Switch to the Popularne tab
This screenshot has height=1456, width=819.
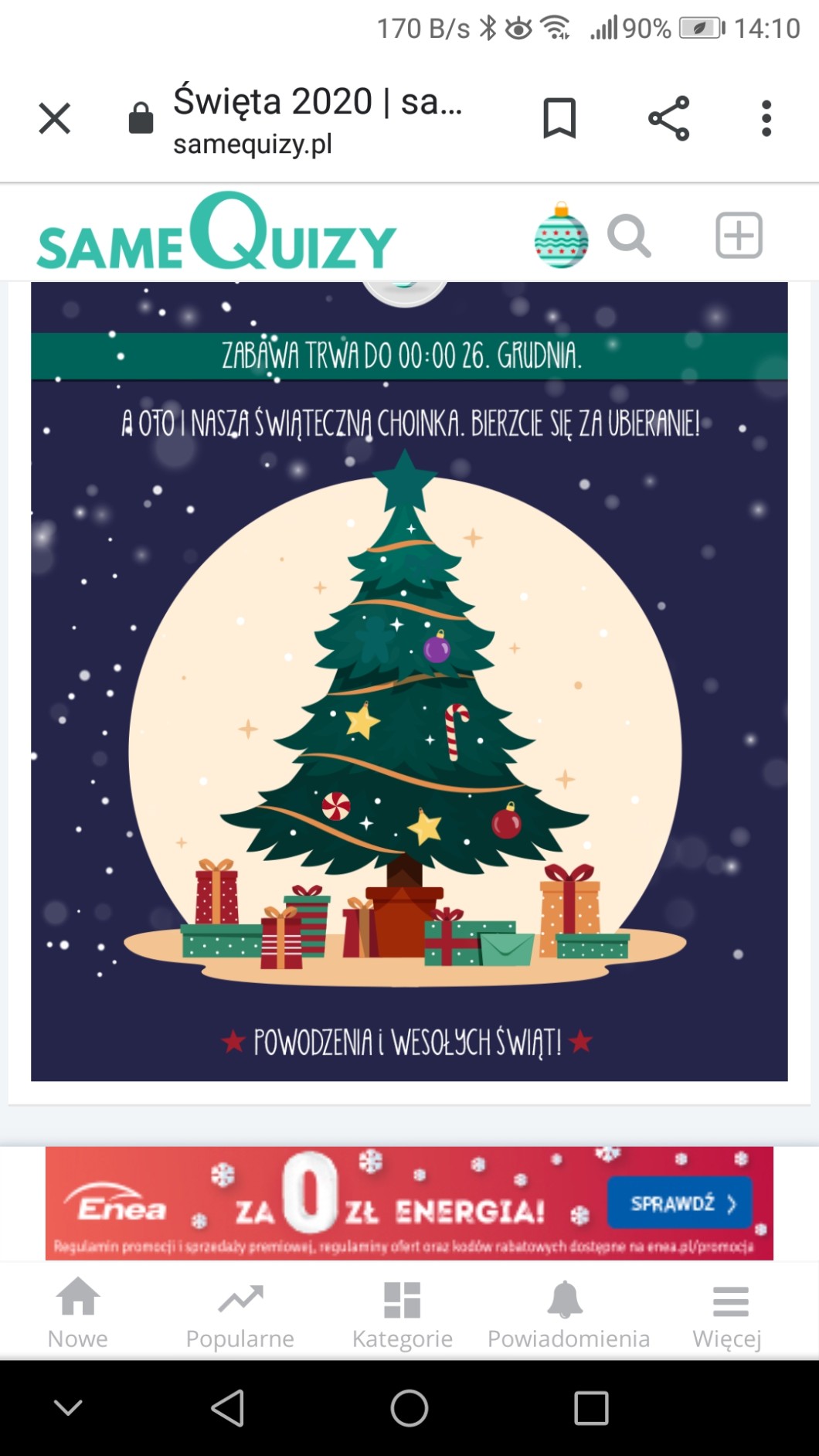point(240,1312)
